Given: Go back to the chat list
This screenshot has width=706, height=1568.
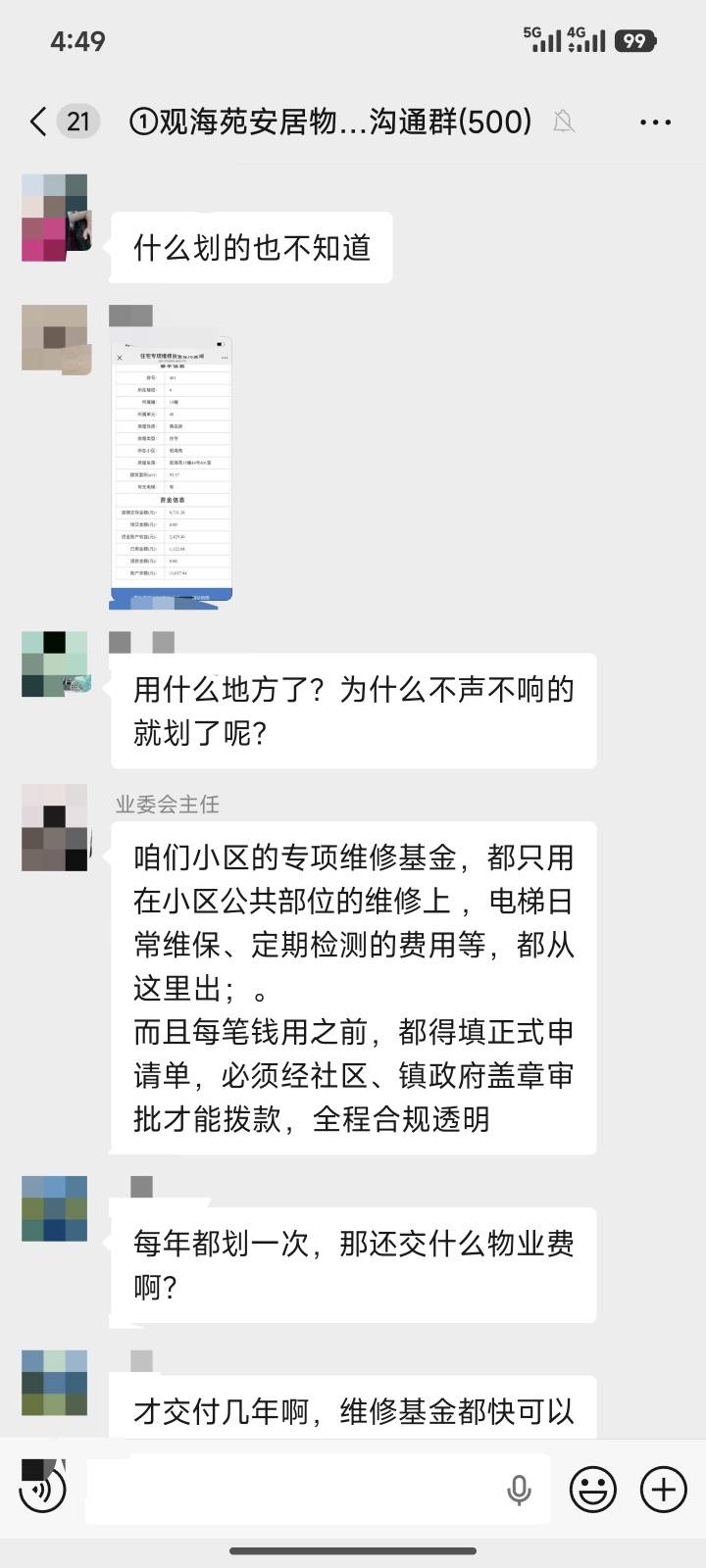Looking at the screenshot, I should 39,122.
